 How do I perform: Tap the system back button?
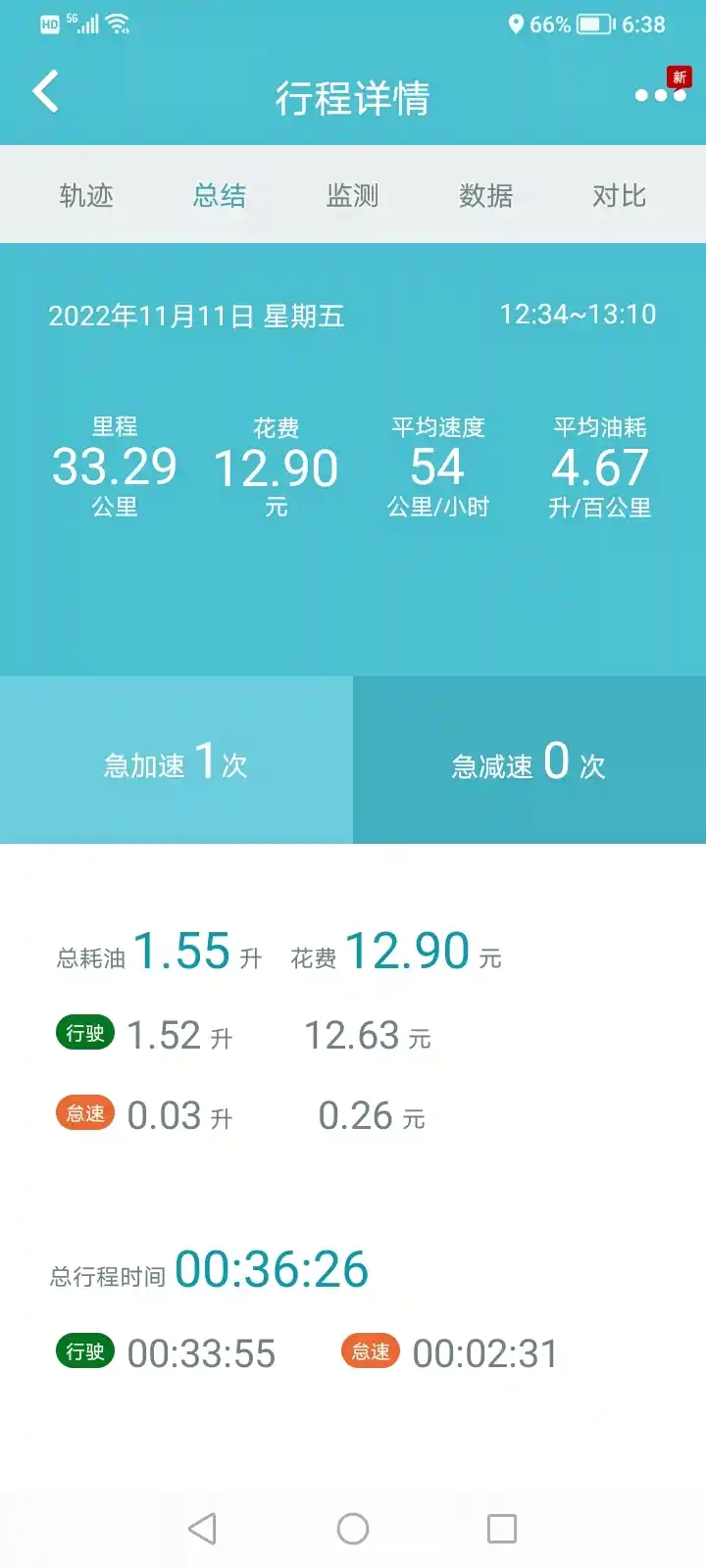pos(202,1529)
